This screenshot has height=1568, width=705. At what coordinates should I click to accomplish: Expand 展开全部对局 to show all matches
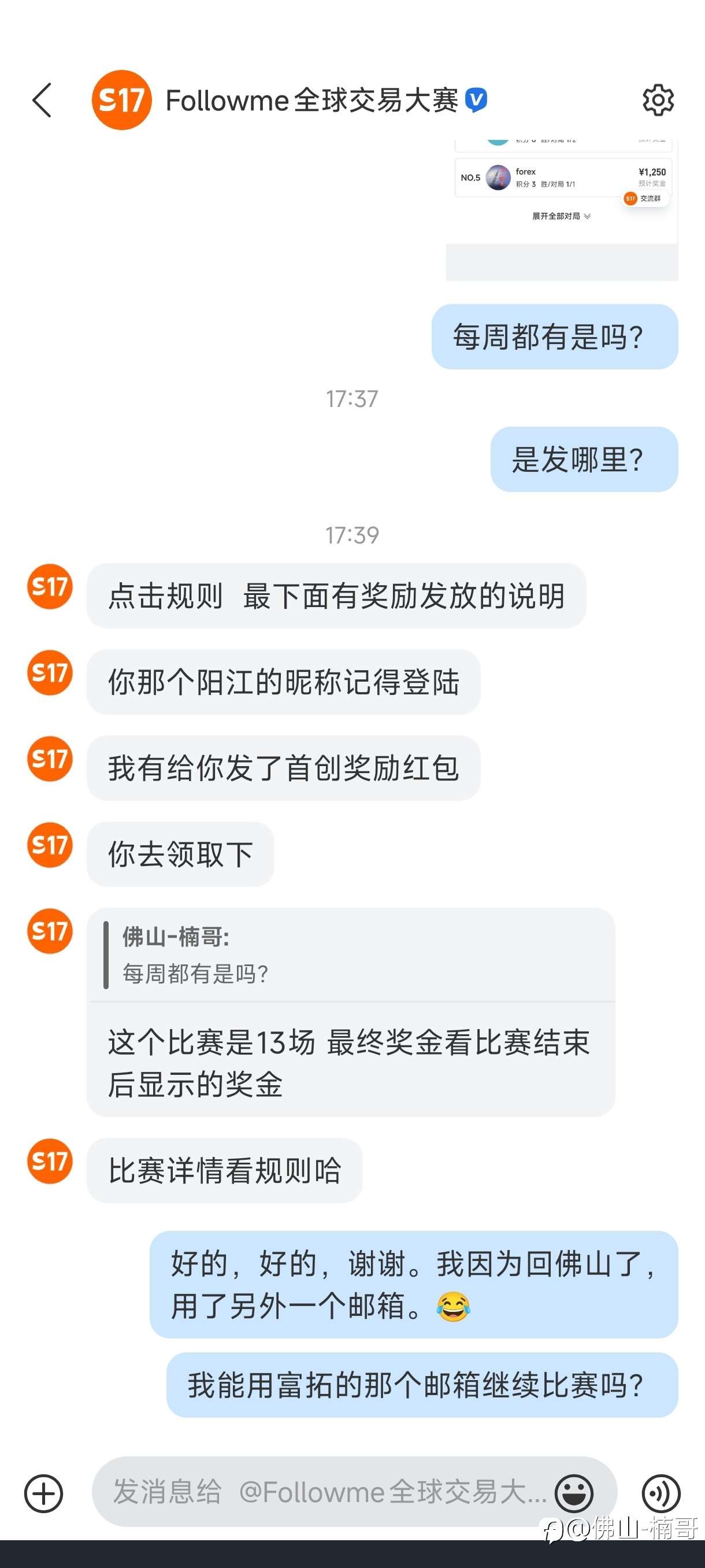click(560, 216)
